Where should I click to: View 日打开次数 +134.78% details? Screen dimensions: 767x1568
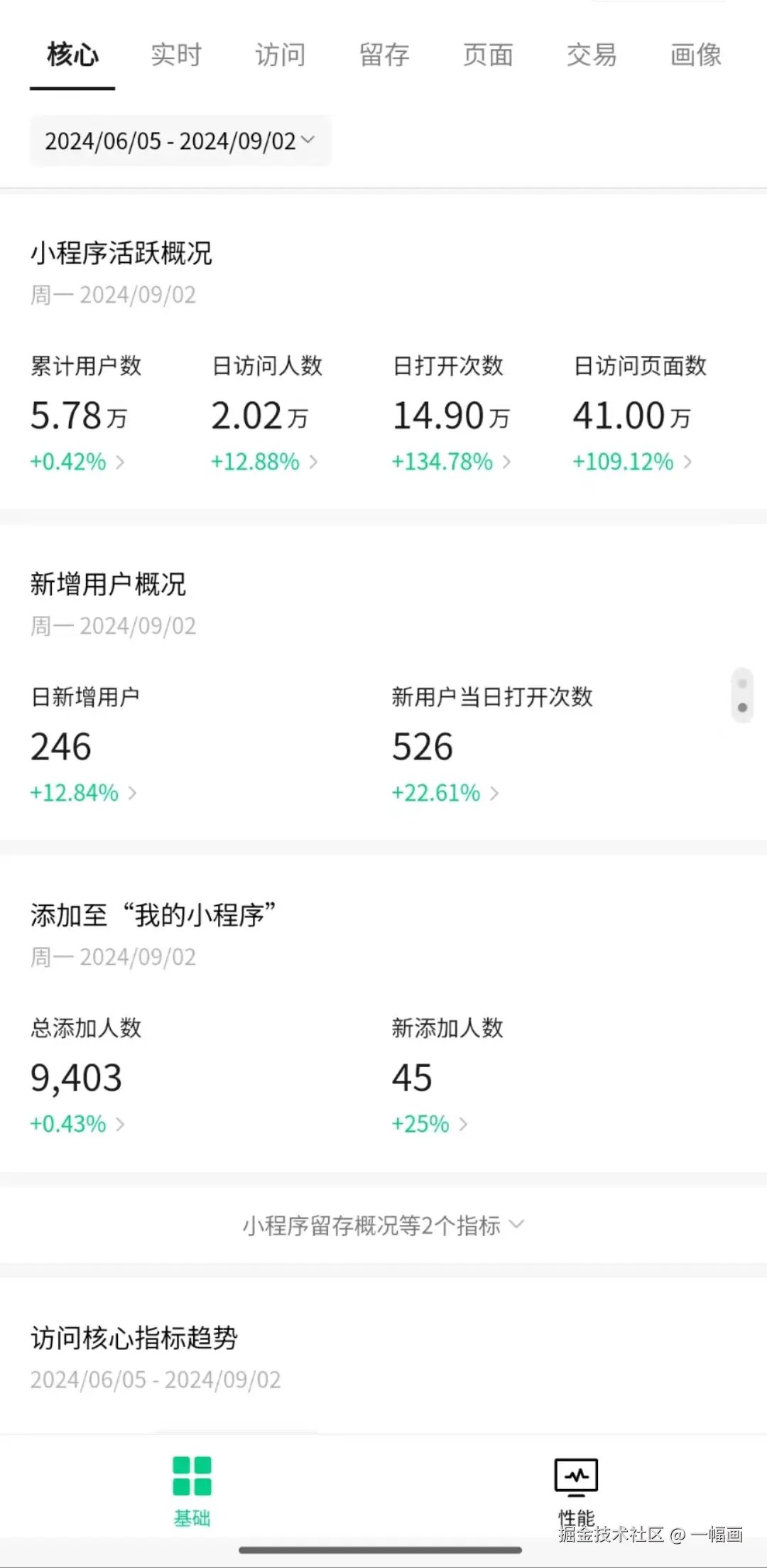[x=451, y=462]
